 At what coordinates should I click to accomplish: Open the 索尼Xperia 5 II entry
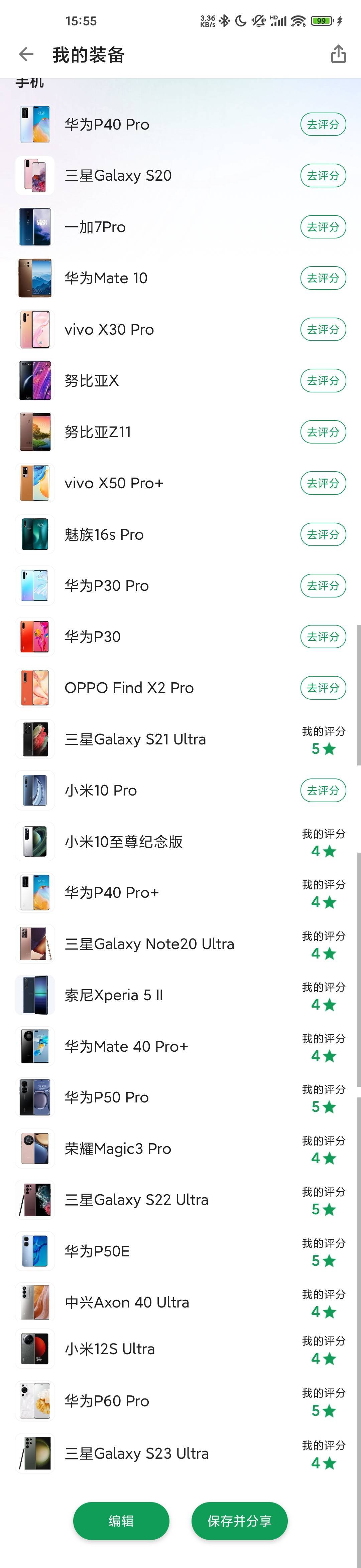coord(114,995)
